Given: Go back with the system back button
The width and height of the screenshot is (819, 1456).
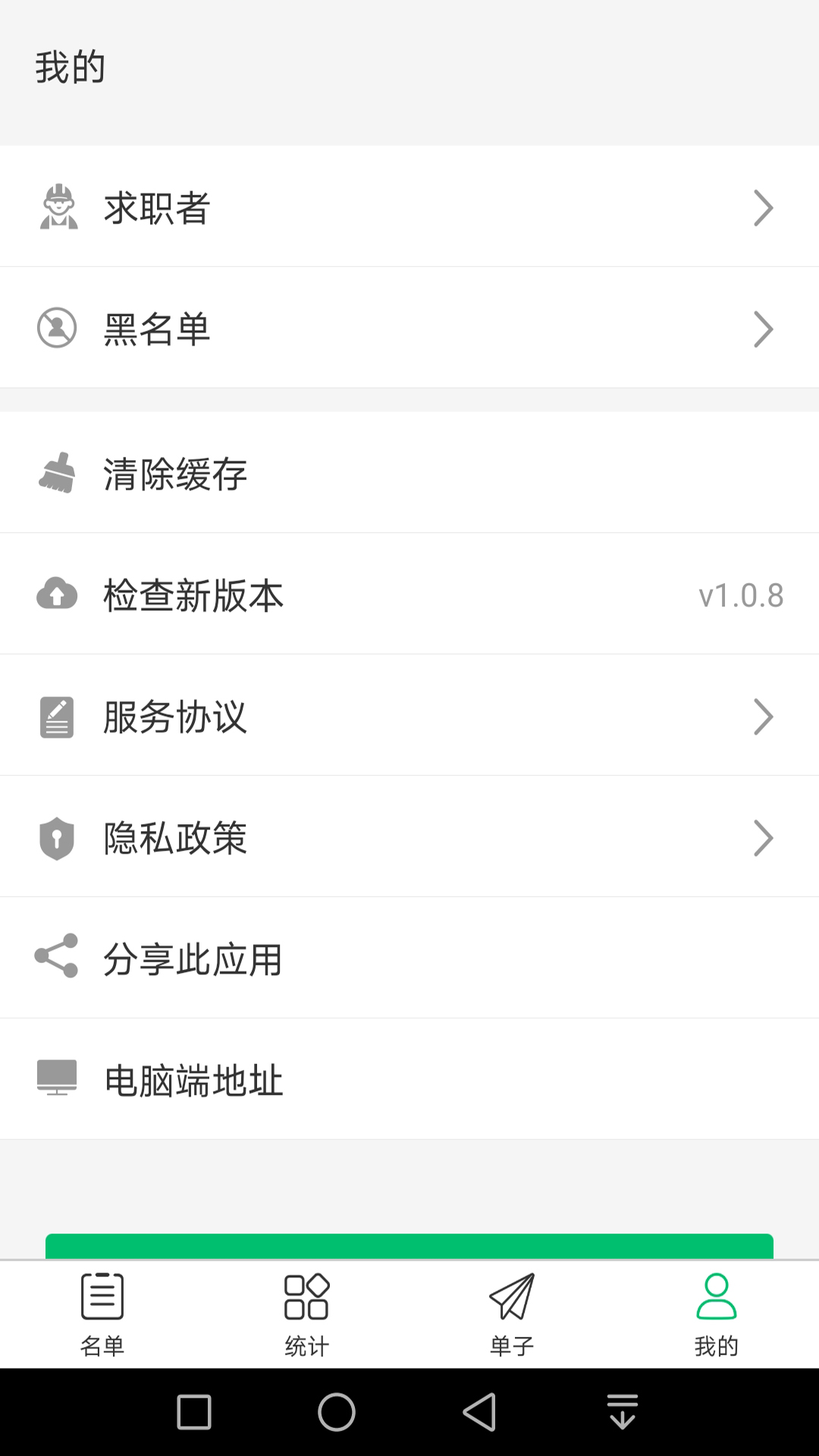Looking at the screenshot, I should pos(479,1412).
